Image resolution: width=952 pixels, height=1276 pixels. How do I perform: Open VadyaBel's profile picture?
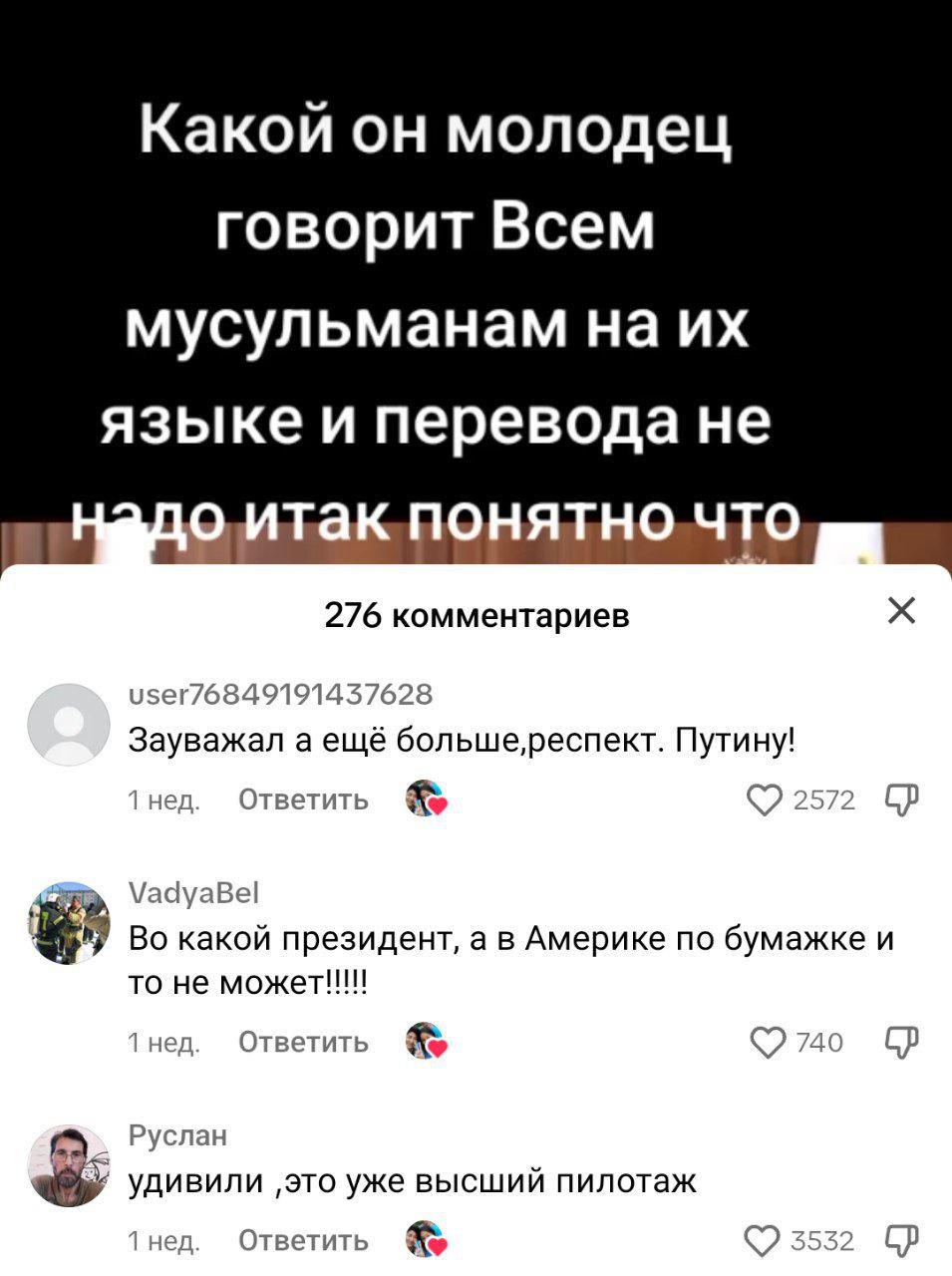pos(68,922)
